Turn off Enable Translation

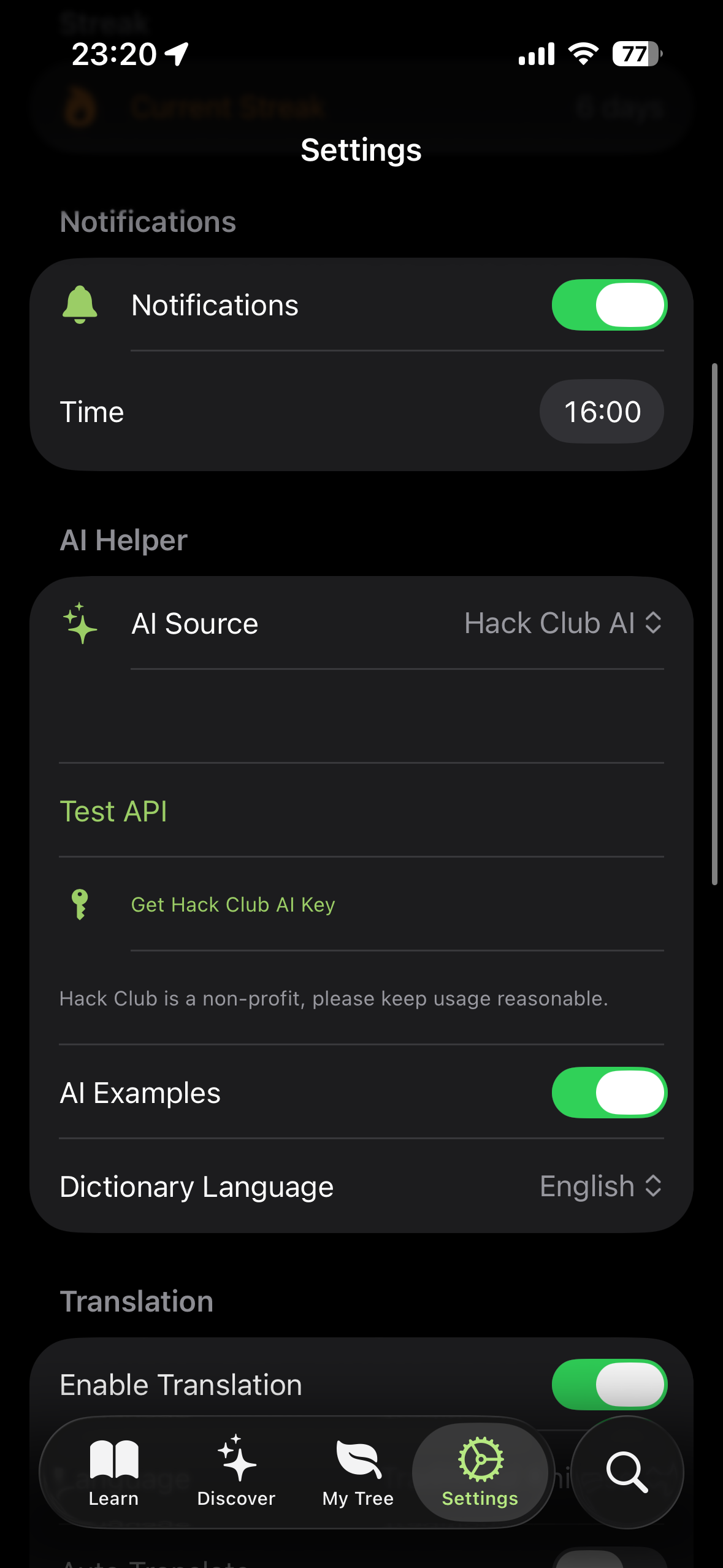coord(609,1385)
